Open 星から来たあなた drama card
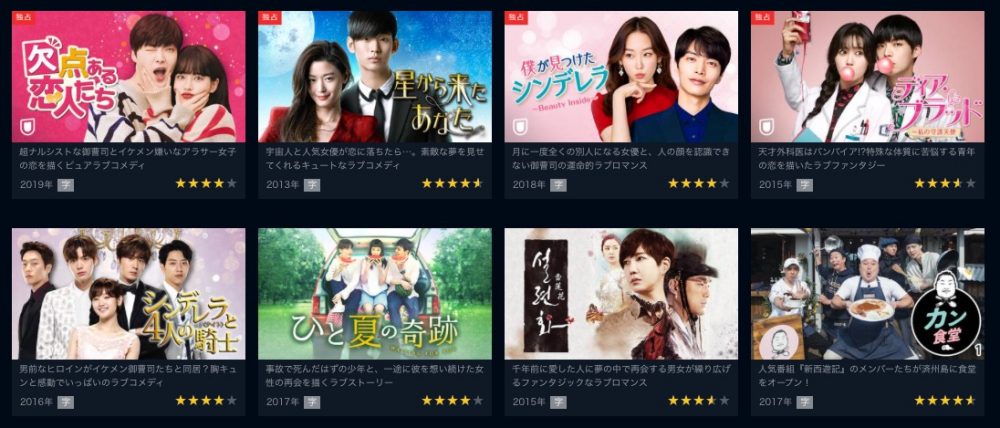The width and height of the screenshot is (1000, 428). pos(374,77)
